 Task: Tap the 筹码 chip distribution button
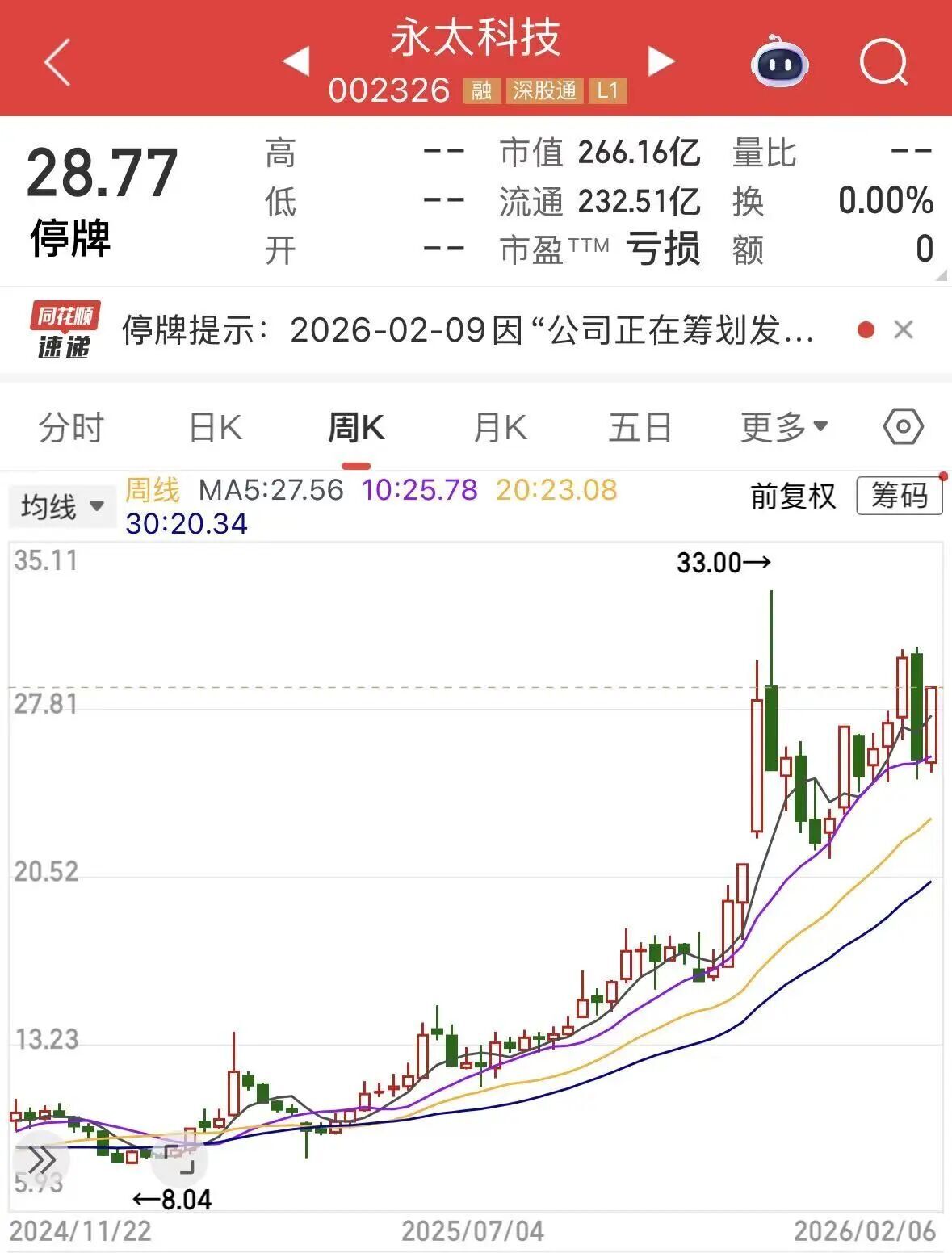click(899, 496)
